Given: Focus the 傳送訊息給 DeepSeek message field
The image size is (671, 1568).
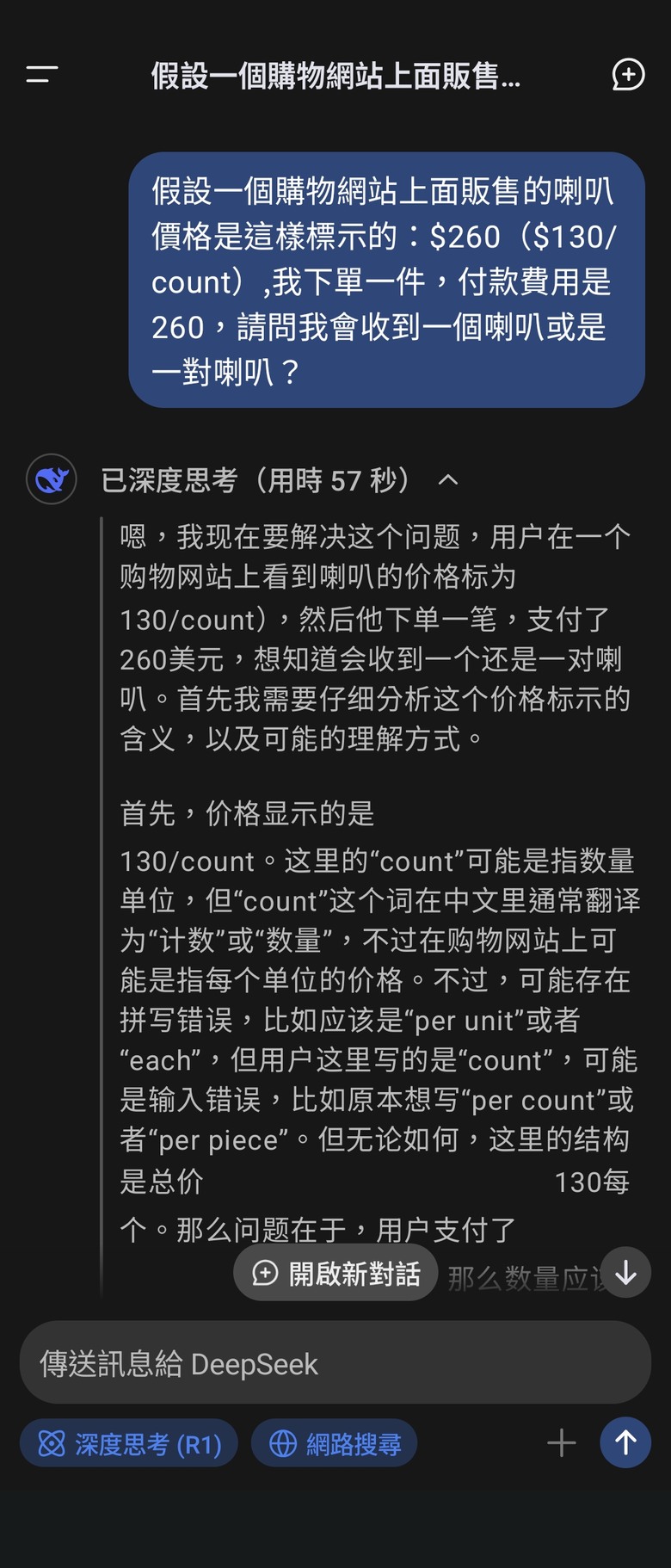Looking at the screenshot, I should [x=335, y=1363].
